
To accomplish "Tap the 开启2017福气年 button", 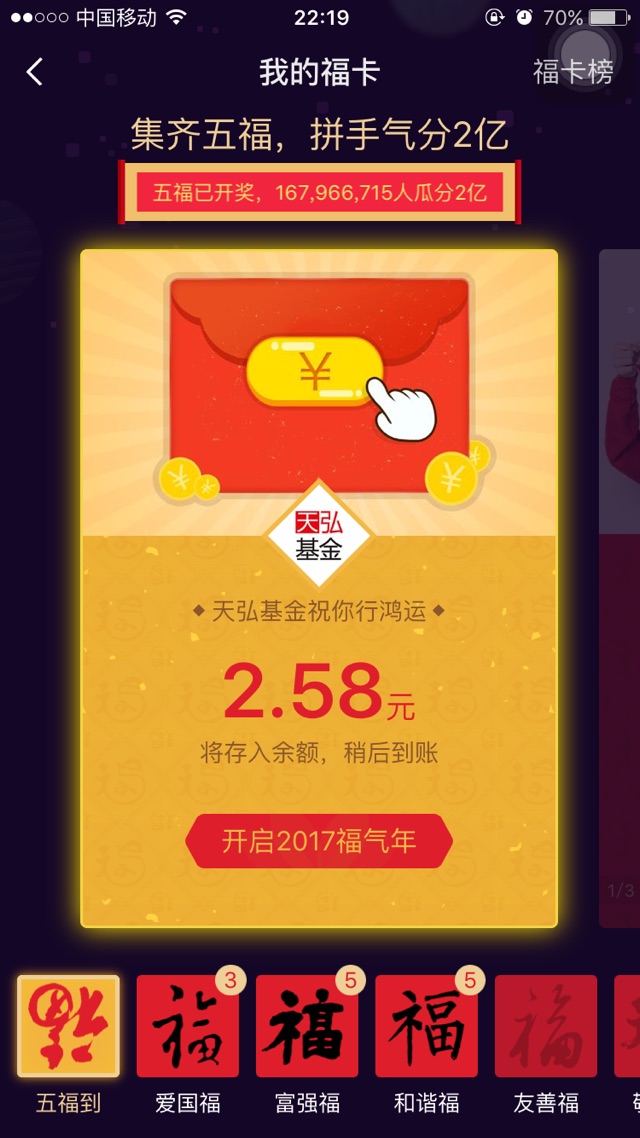I will [319, 841].
